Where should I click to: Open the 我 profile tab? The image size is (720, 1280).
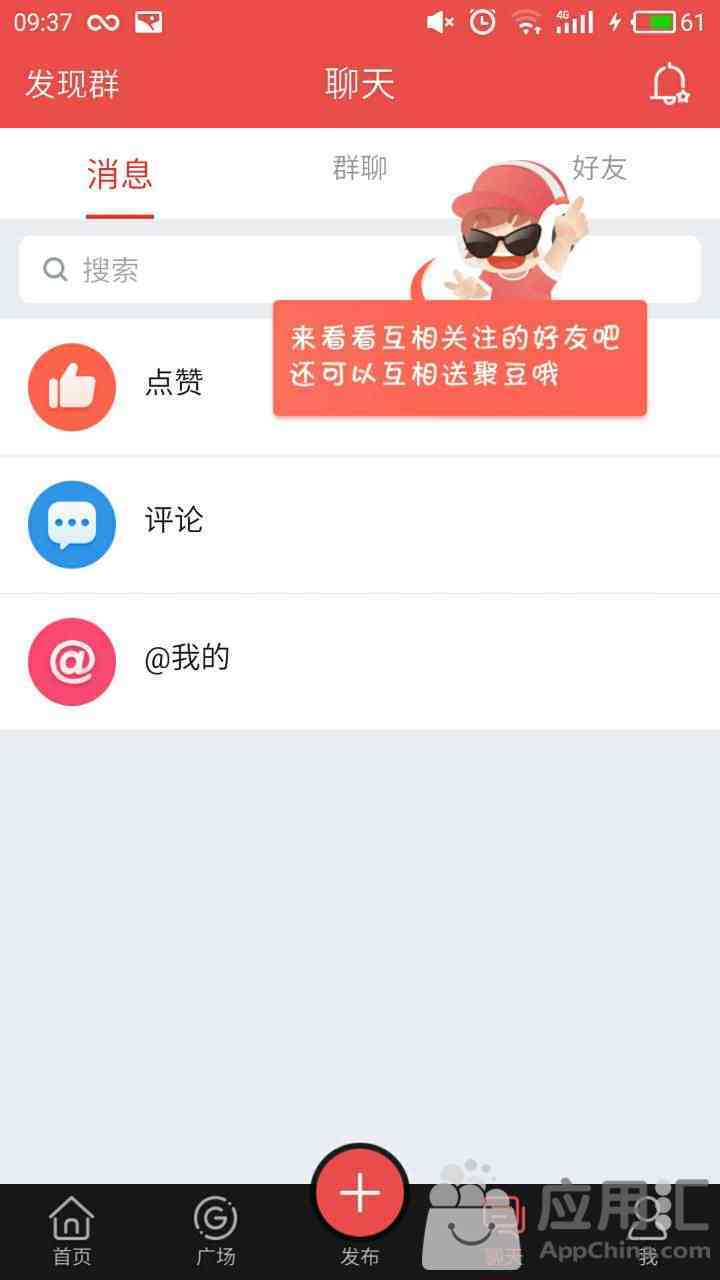pos(648,1232)
